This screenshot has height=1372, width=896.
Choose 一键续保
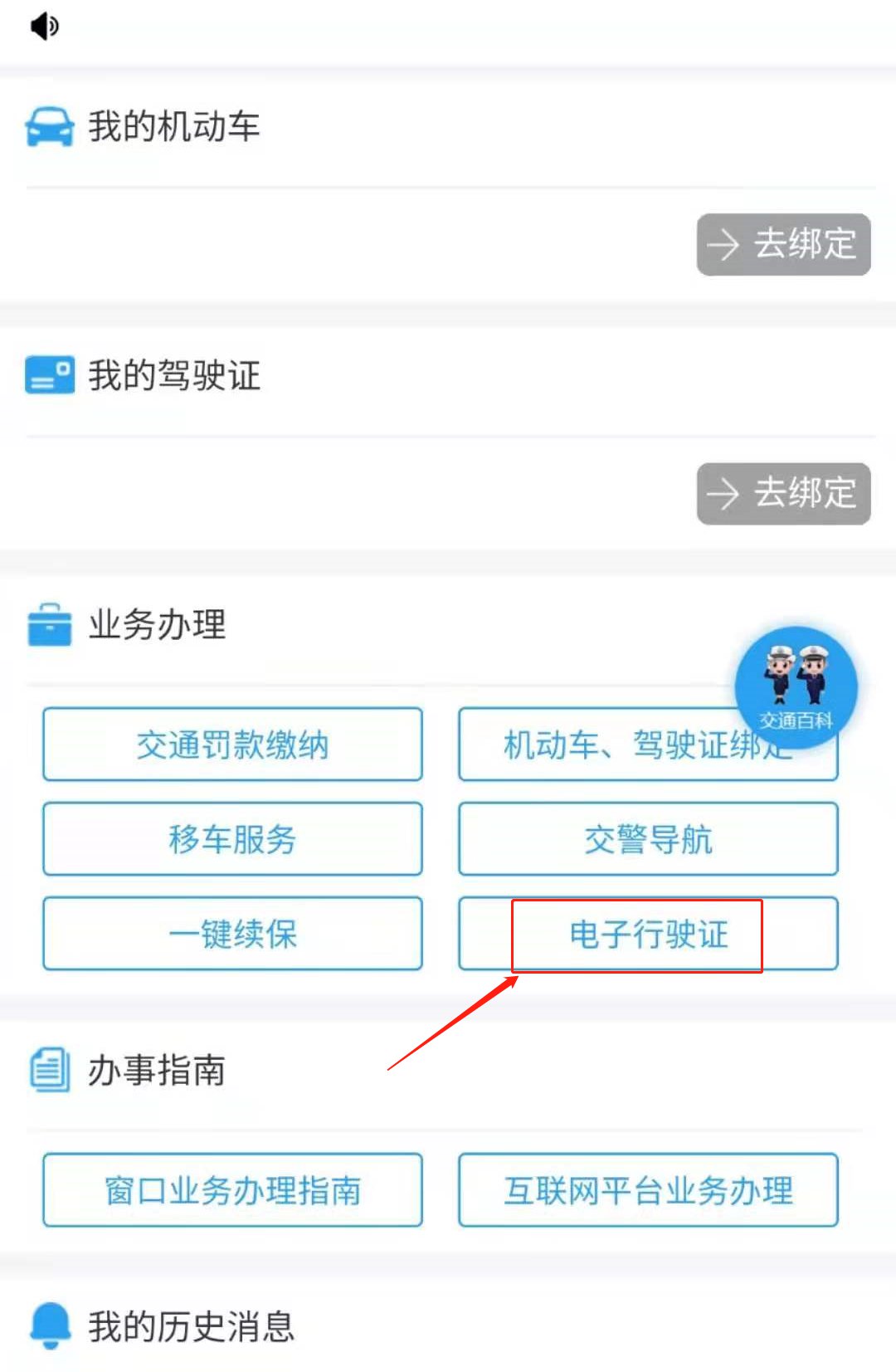232,934
